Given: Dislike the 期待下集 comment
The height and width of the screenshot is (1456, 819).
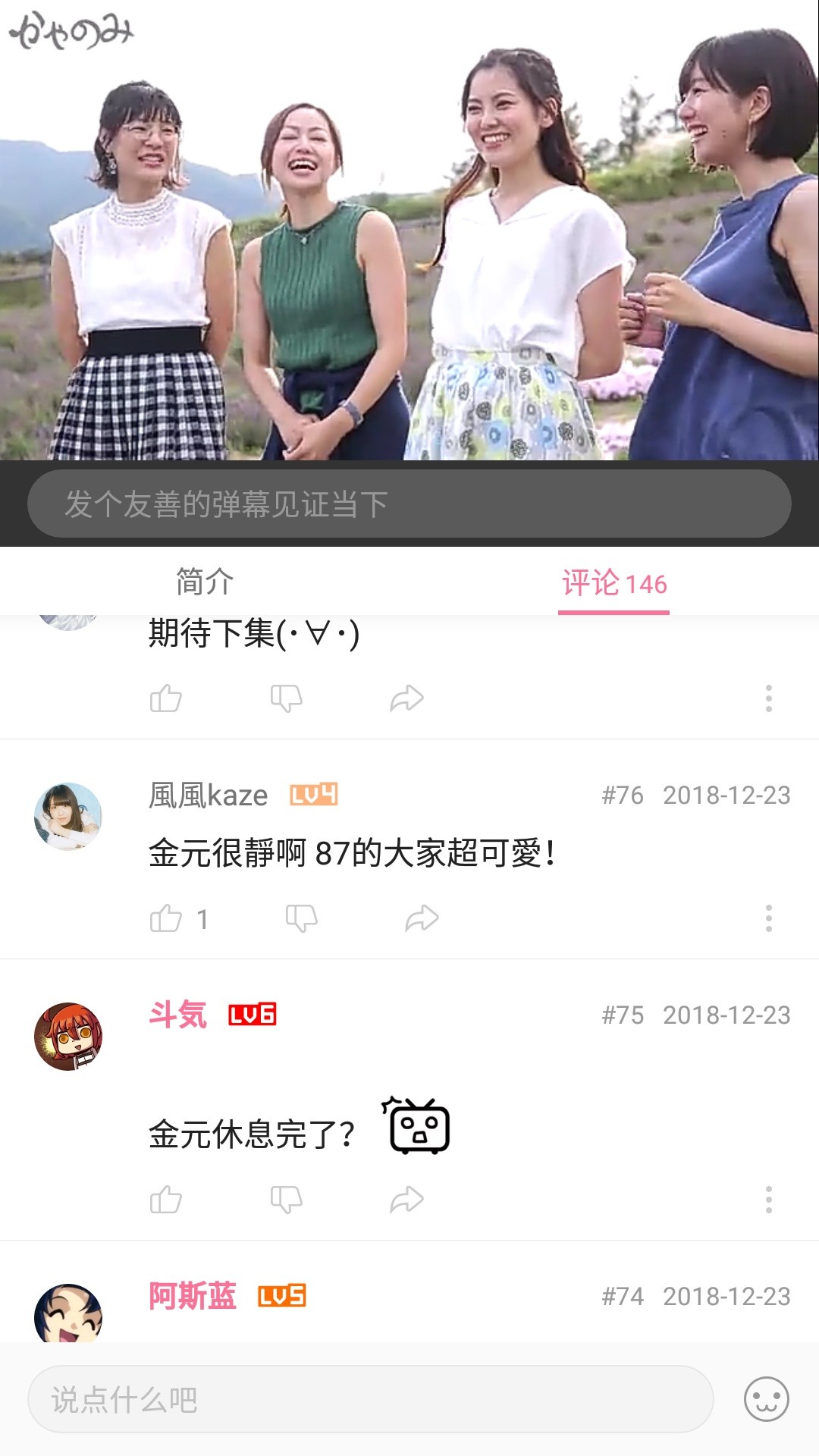Looking at the screenshot, I should tap(287, 698).
